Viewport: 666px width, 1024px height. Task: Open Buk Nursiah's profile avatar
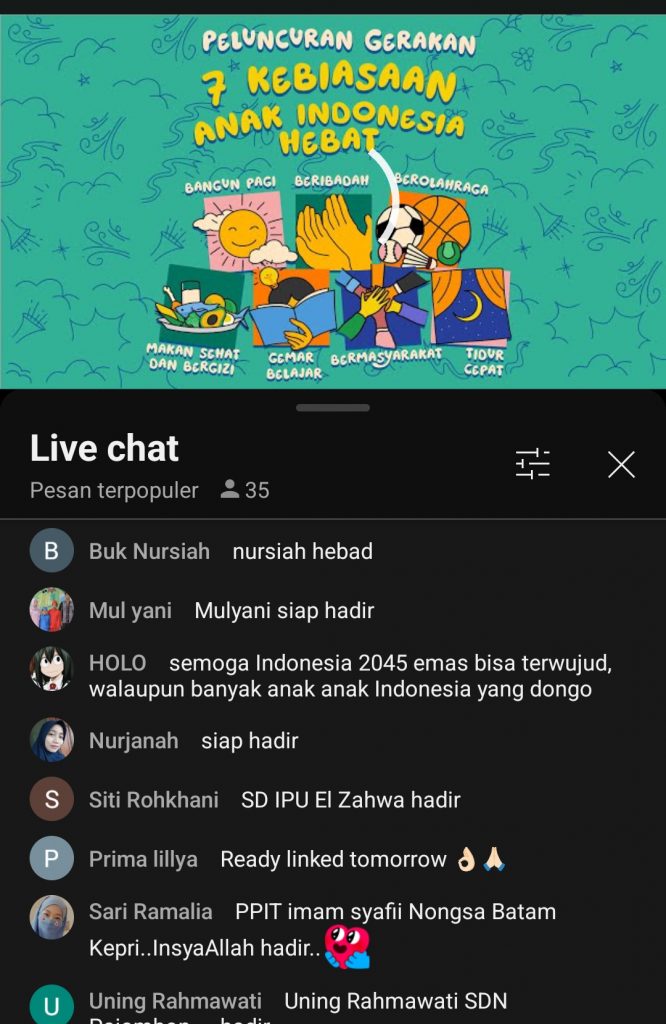[x=51, y=551]
